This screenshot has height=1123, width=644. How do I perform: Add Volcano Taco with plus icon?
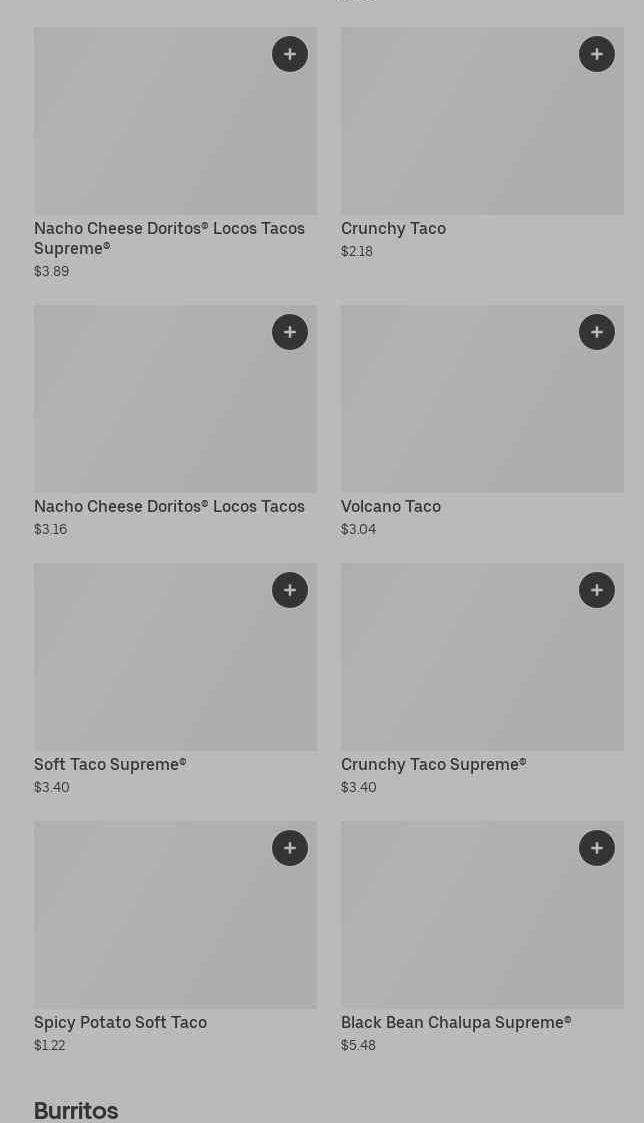click(597, 332)
